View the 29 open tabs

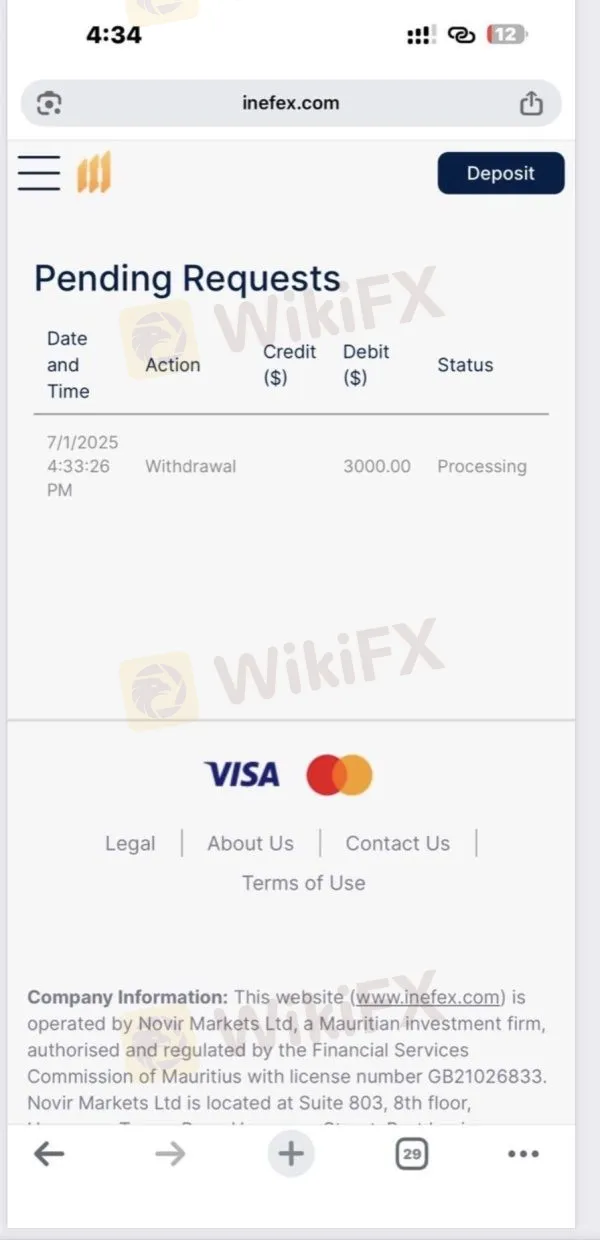tap(410, 1154)
